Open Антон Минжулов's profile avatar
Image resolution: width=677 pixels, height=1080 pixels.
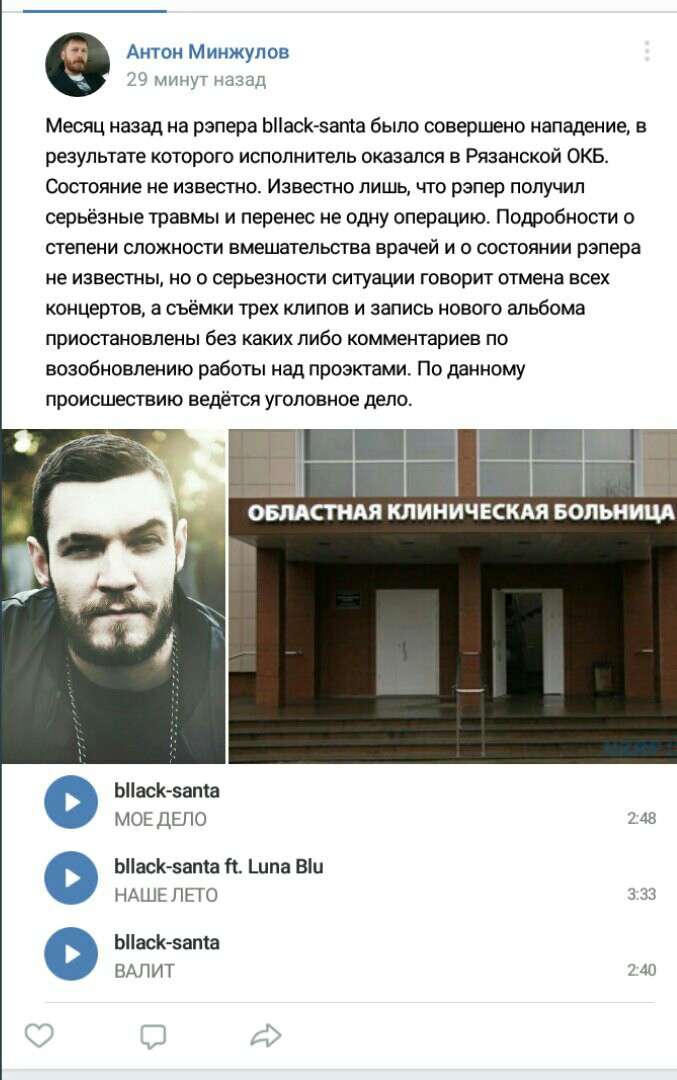pos(78,64)
